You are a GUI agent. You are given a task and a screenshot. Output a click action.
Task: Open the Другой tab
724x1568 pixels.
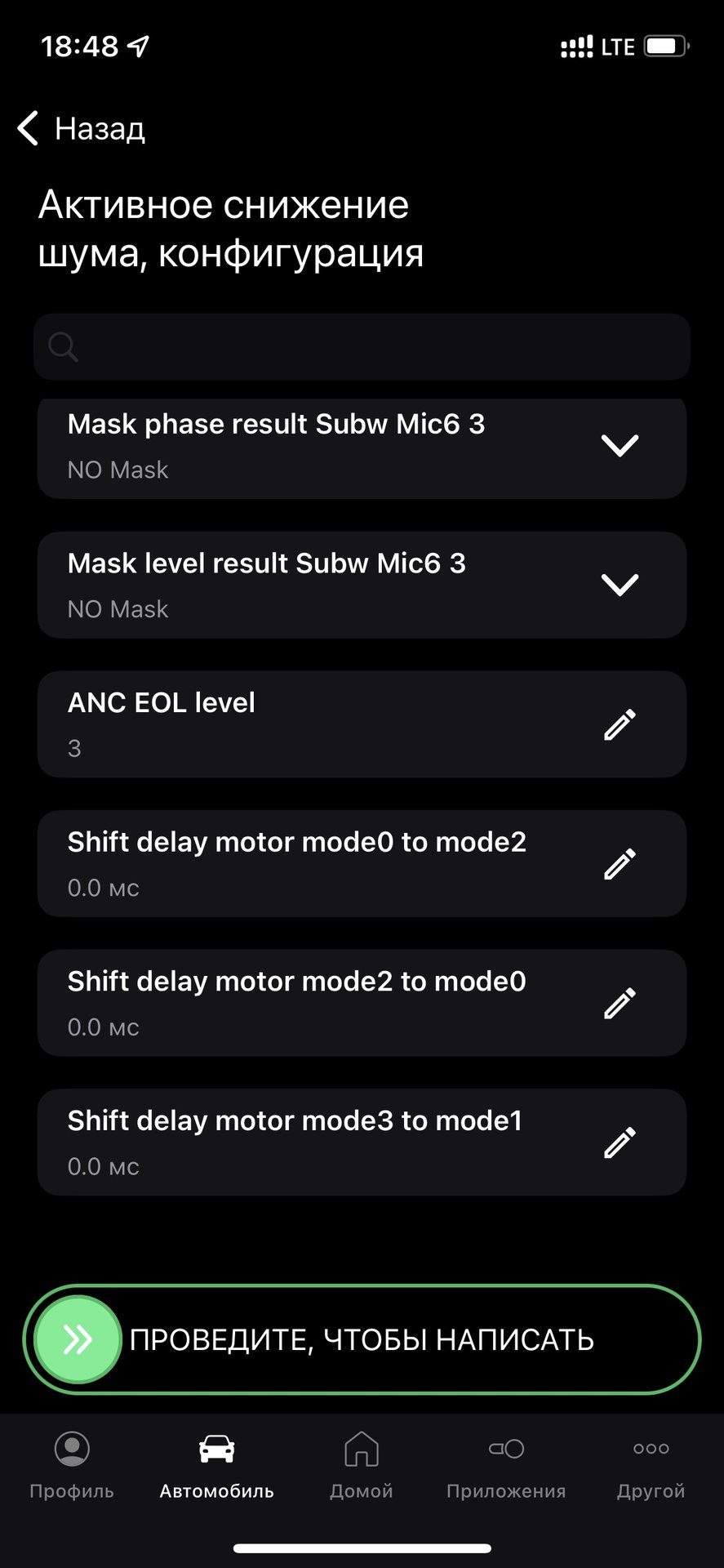tap(651, 1467)
